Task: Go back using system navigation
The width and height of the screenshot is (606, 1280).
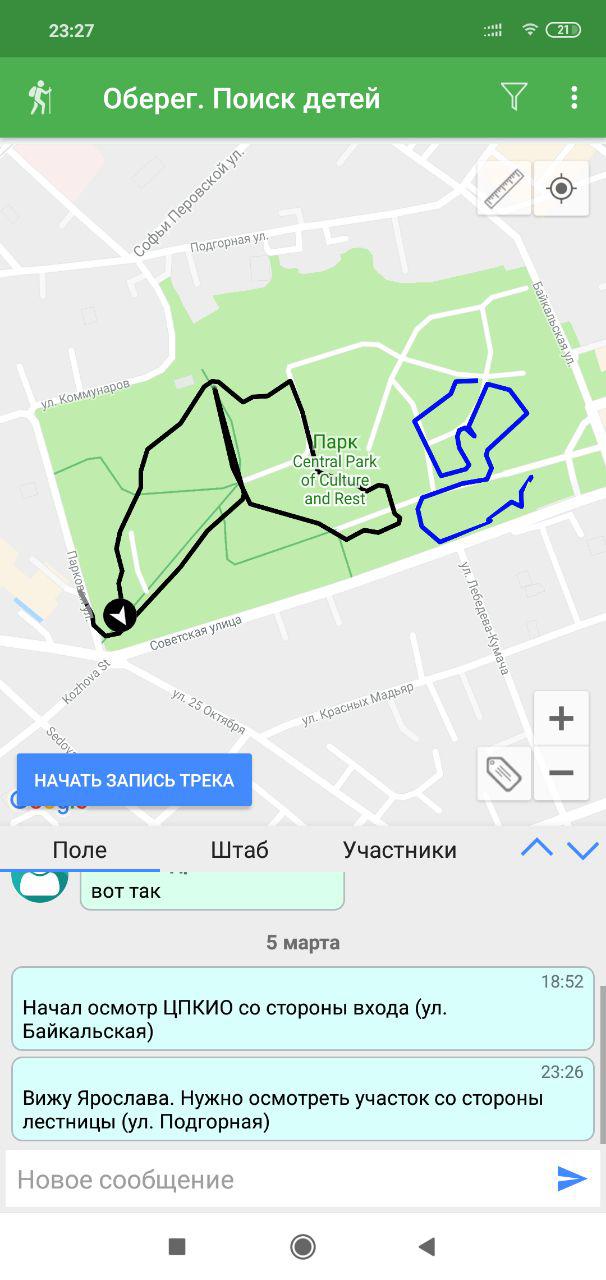Action: click(427, 1246)
